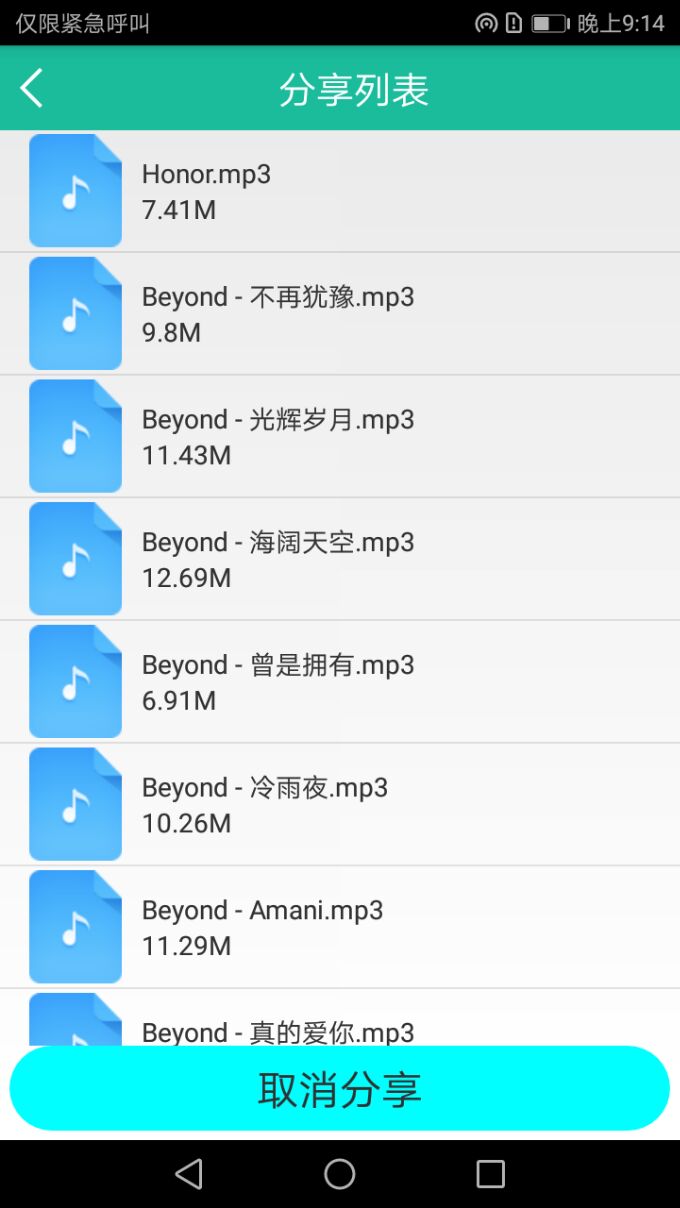Choose Beyond - 光辉岁月.mp3
680x1208 pixels.
(x=340, y=437)
